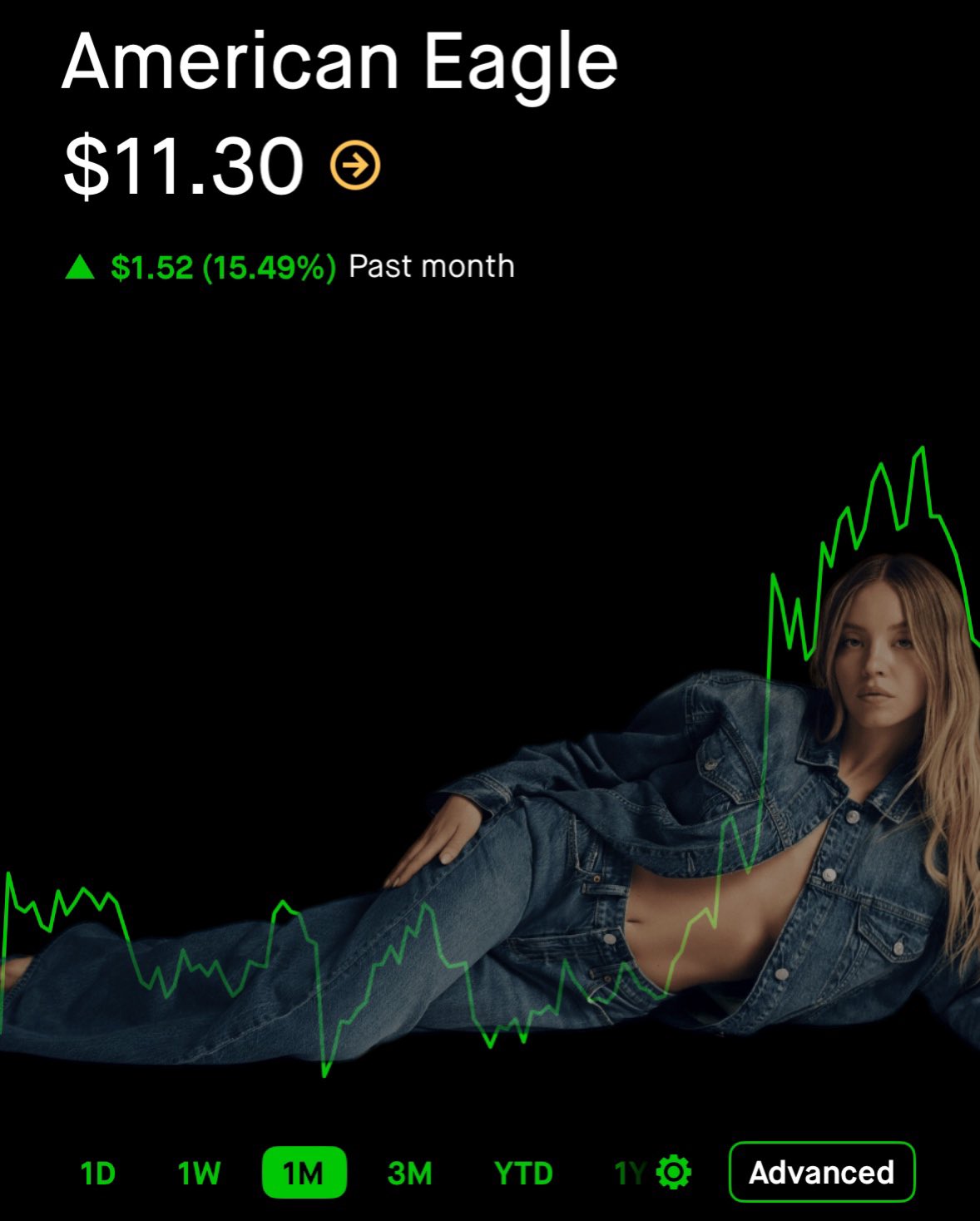Select the 1Y chart range
This screenshot has width=980, height=1221.
(x=628, y=1173)
